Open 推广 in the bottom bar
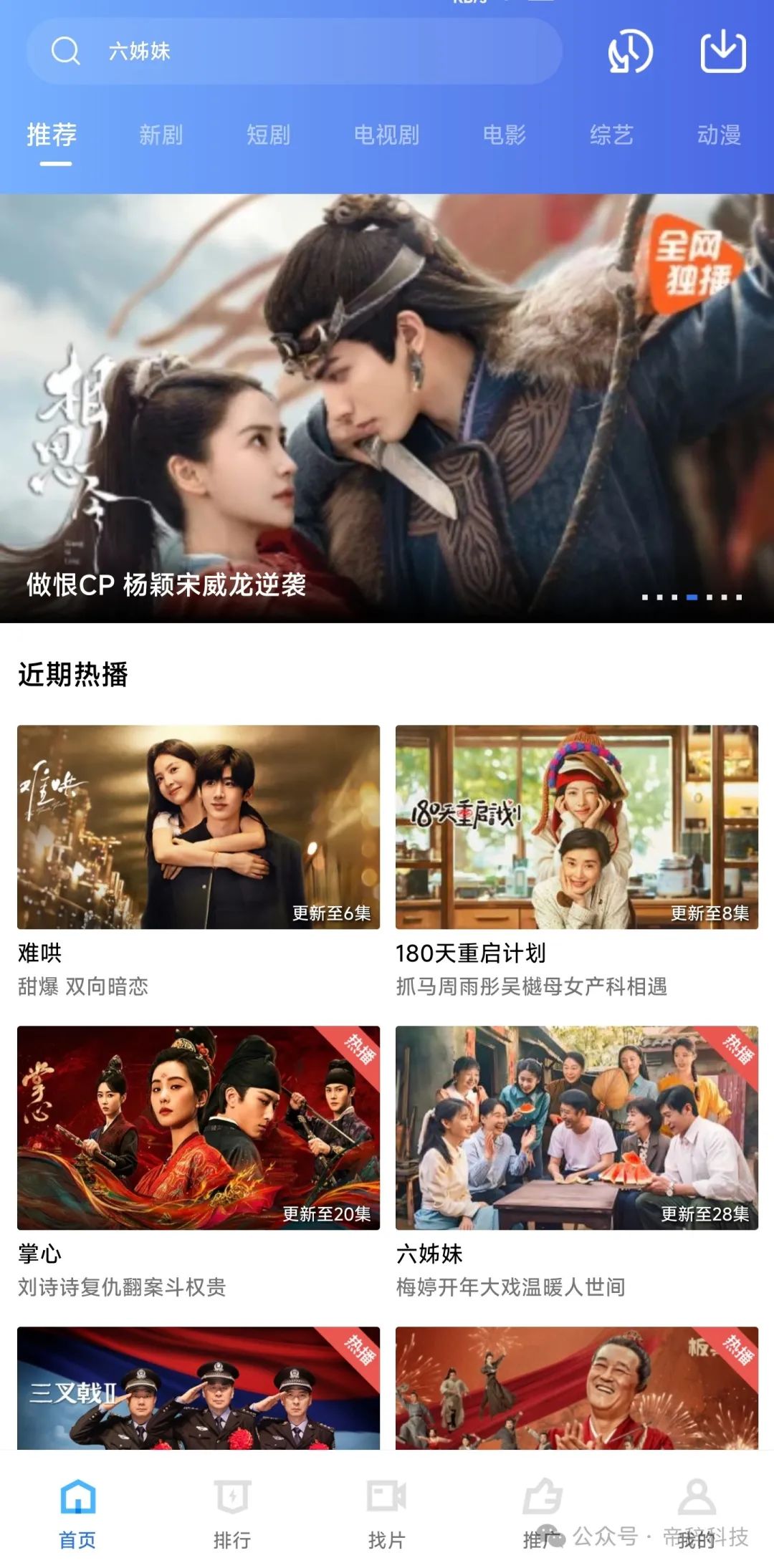The width and height of the screenshot is (774, 1568). pyautogui.click(x=542, y=1510)
